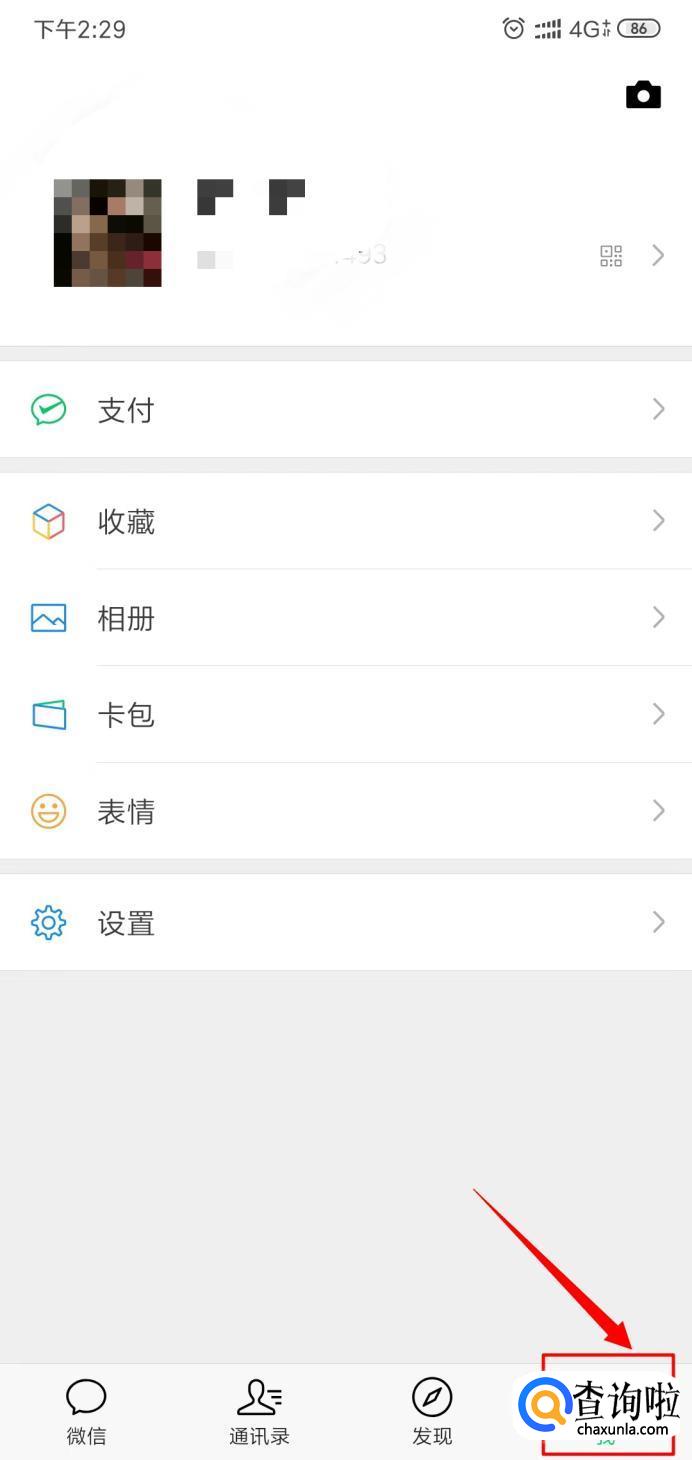Open the 相册 album row
Screen dimensions: 692x1460
[x=346, y=618]
